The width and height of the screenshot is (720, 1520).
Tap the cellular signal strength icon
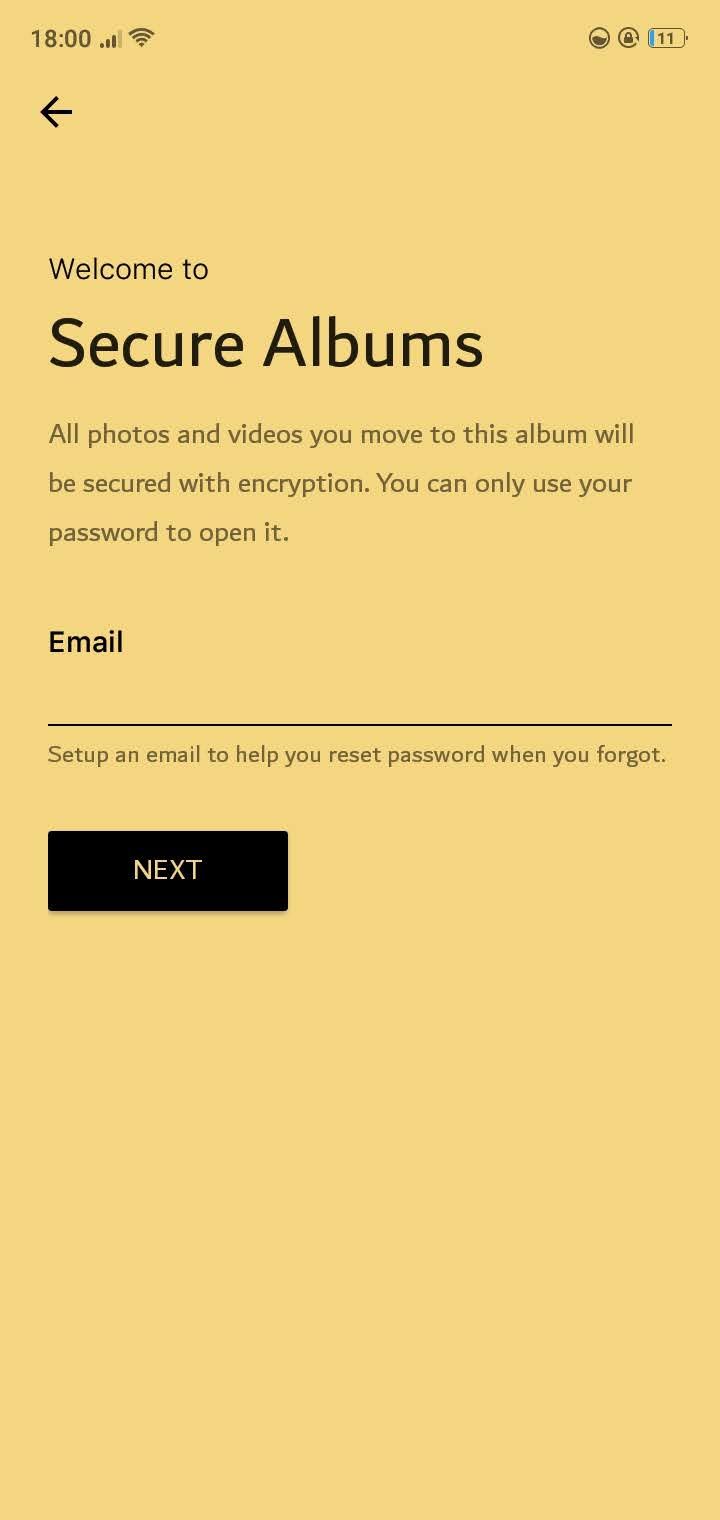pyautogui.click(x=110, y=39)
